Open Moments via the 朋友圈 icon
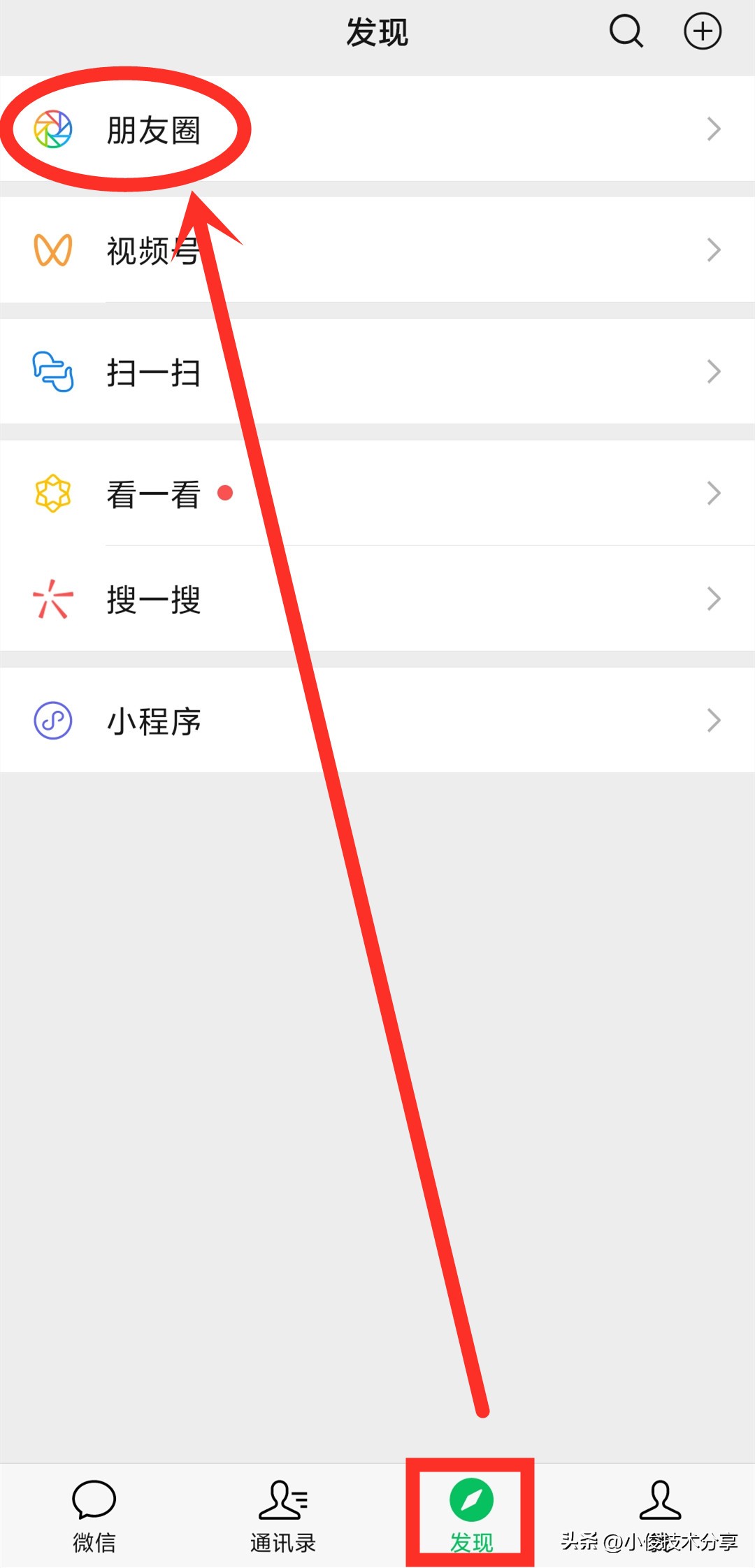Viewport: 755px width, 1568px height. click(x=52, y=129)
